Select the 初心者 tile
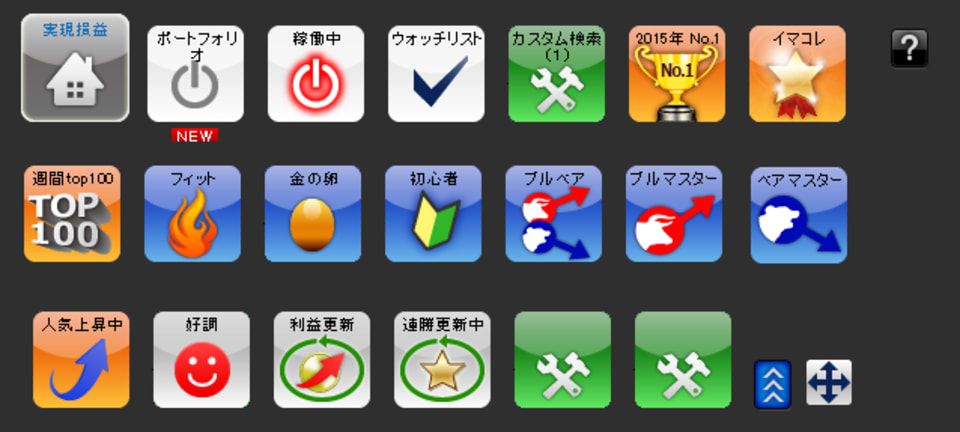 [x=433, y=214]
